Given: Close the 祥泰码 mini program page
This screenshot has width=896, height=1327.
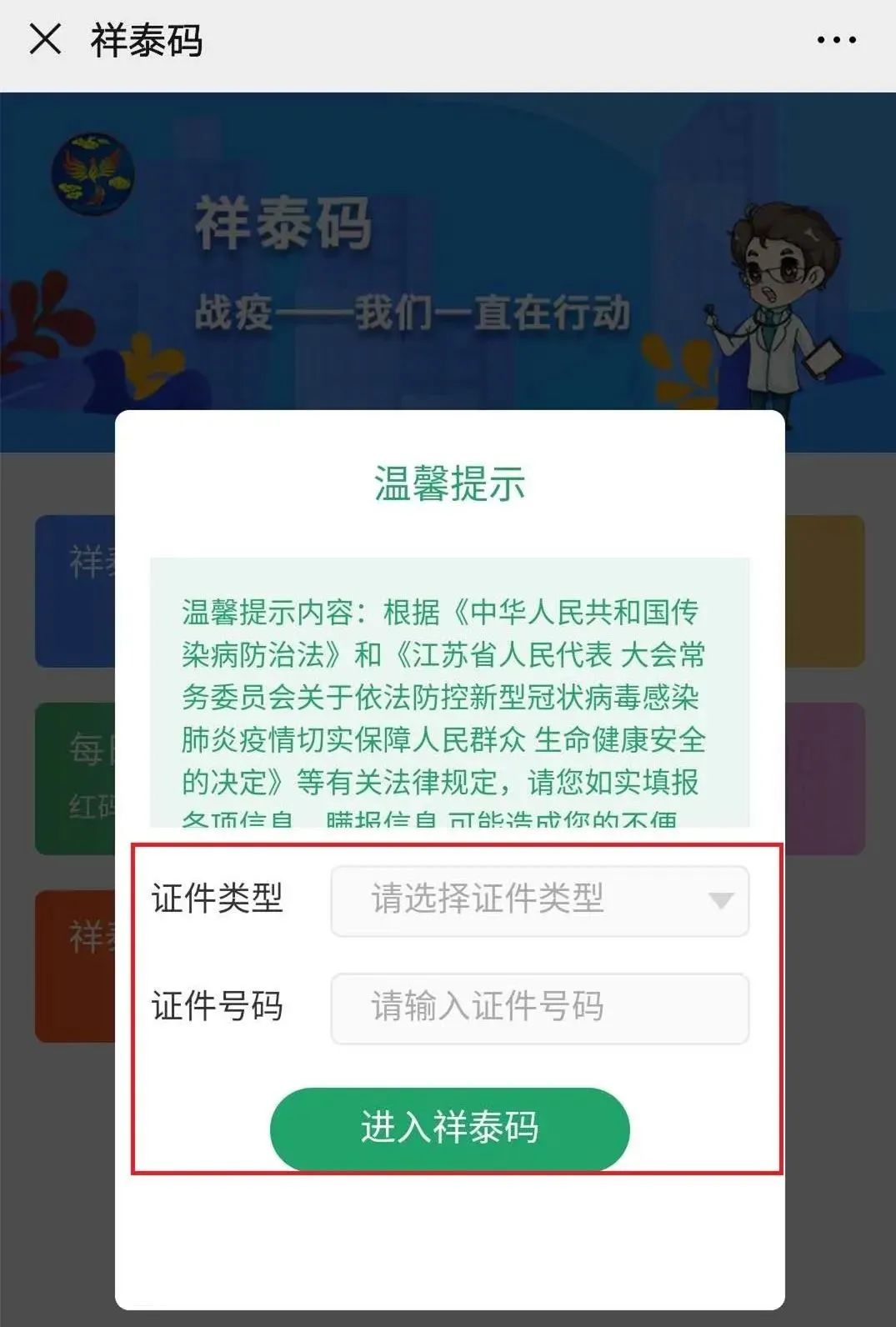Looking at the screenshot, I should pos(45,39).
